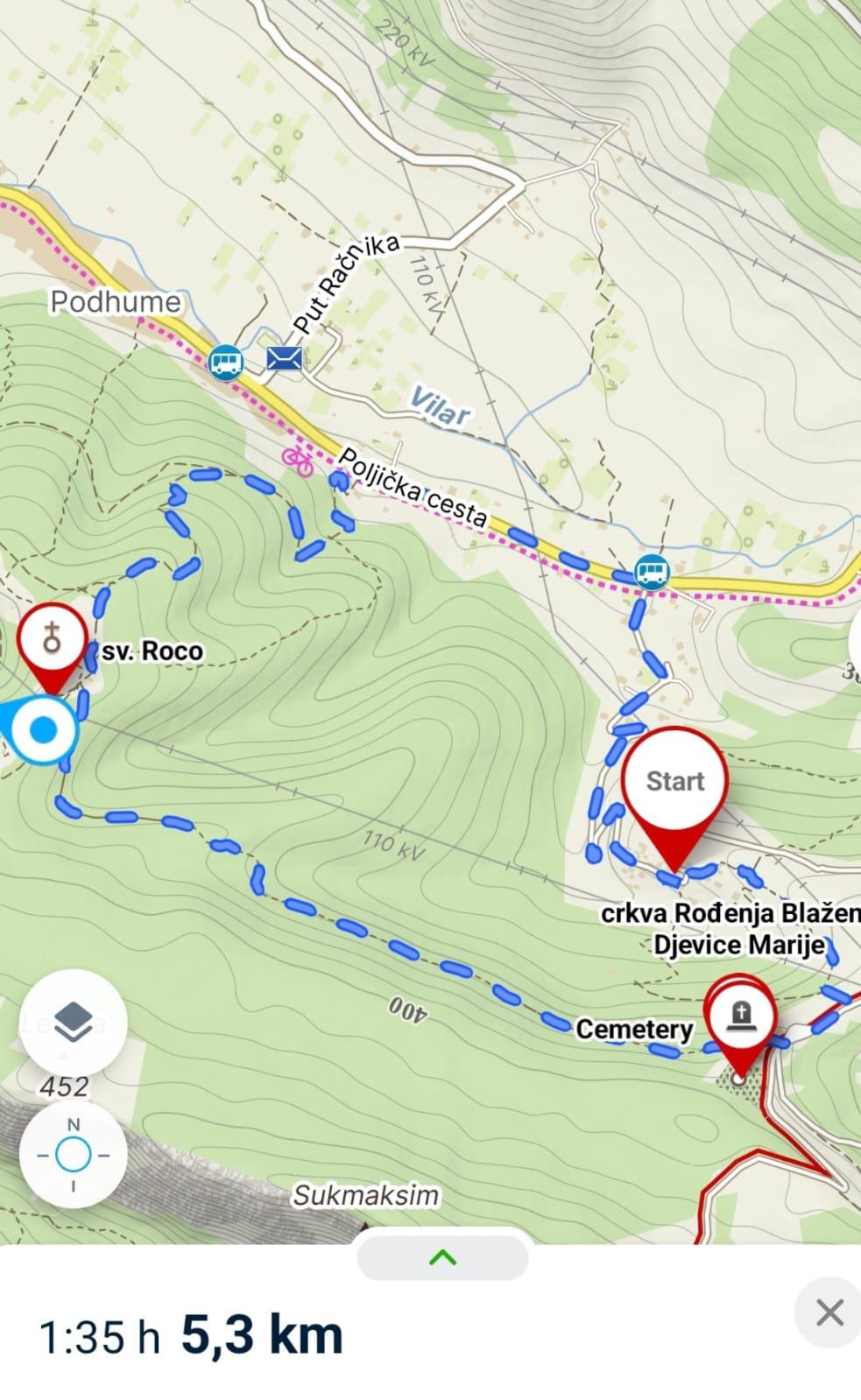Open the map layers button
Viewport: 861px width, 1400px height.
74,1022
